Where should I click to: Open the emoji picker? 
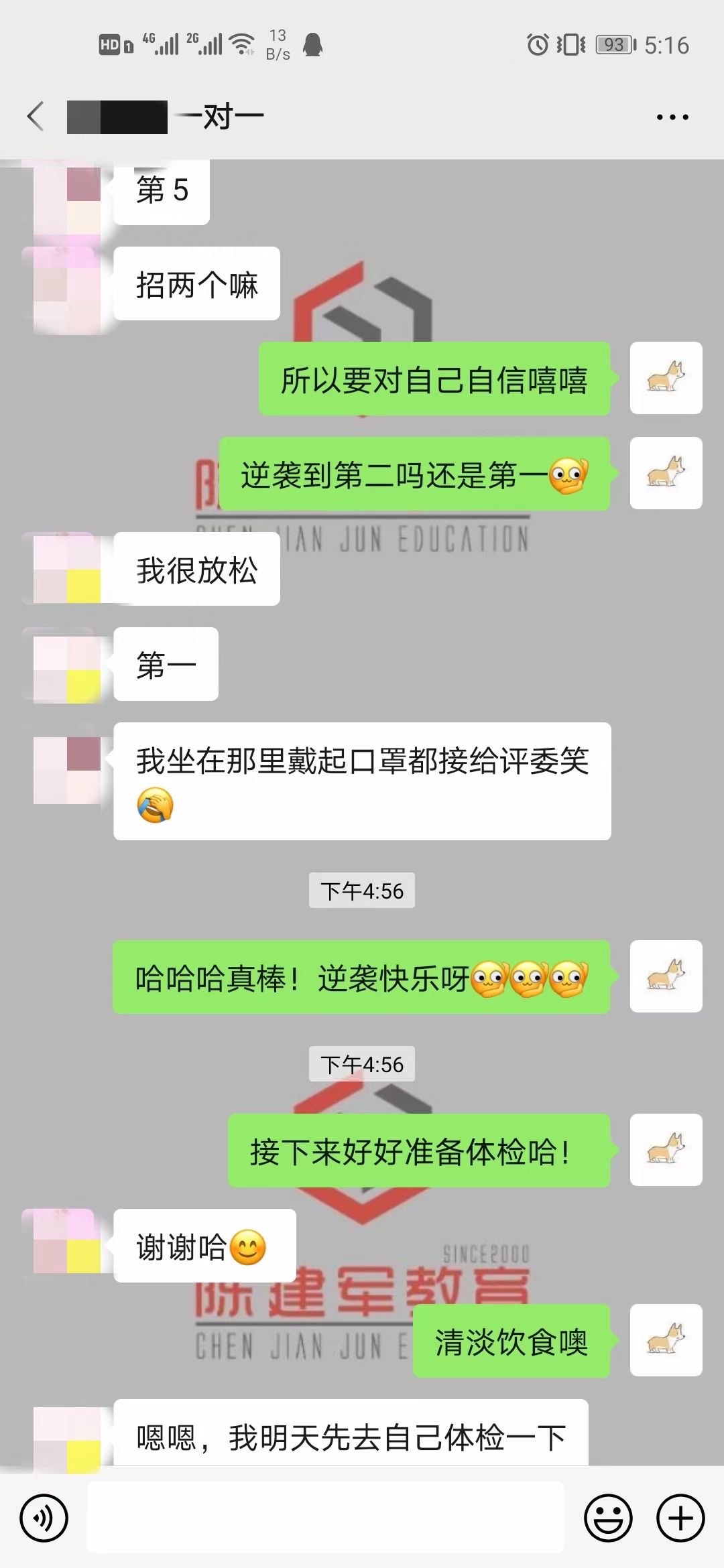point(608,1518)
